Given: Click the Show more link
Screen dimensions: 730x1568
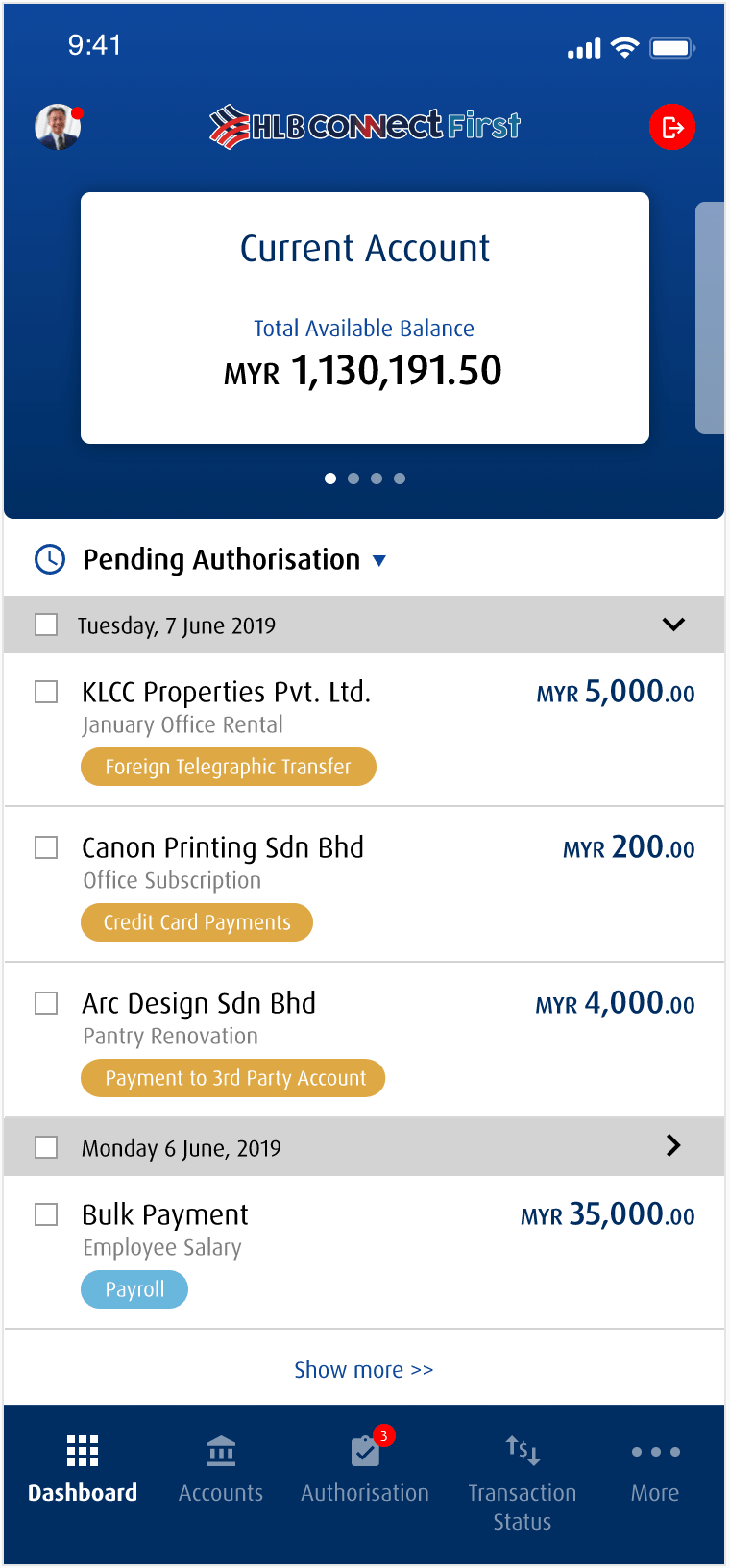Looking at the screenshot, I should point(364,1369).
